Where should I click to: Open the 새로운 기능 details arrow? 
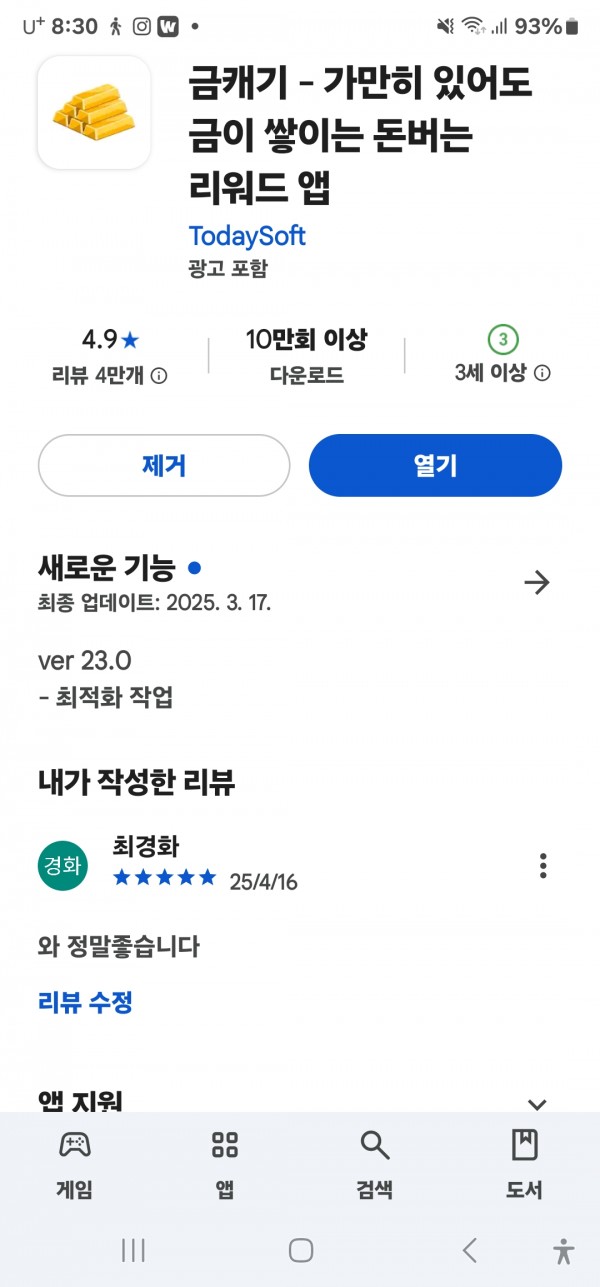click(537, 582)
